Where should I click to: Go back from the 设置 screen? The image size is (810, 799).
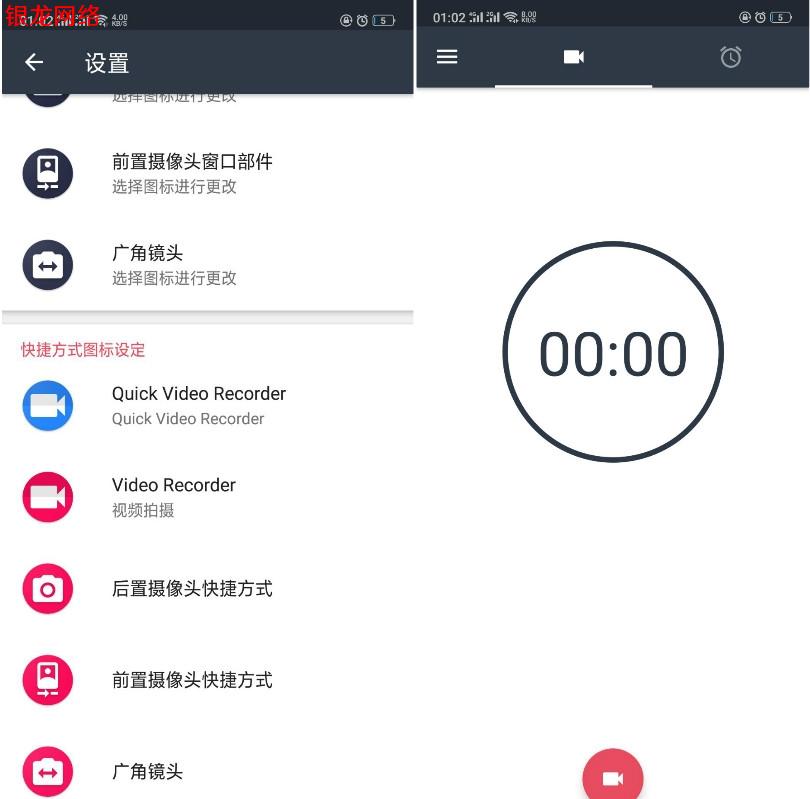pos(34,63)
